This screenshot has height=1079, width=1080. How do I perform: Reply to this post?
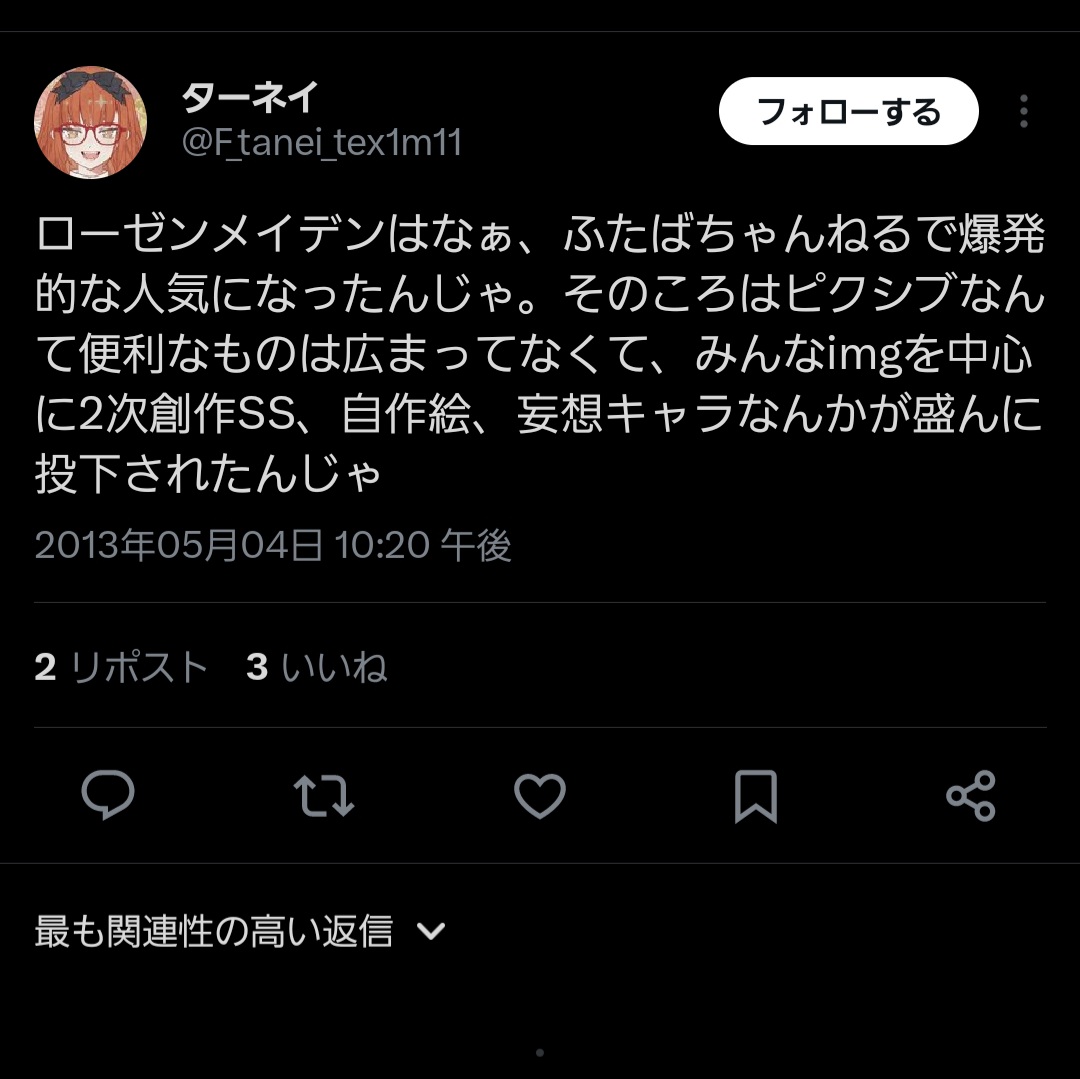click(108, 796)
